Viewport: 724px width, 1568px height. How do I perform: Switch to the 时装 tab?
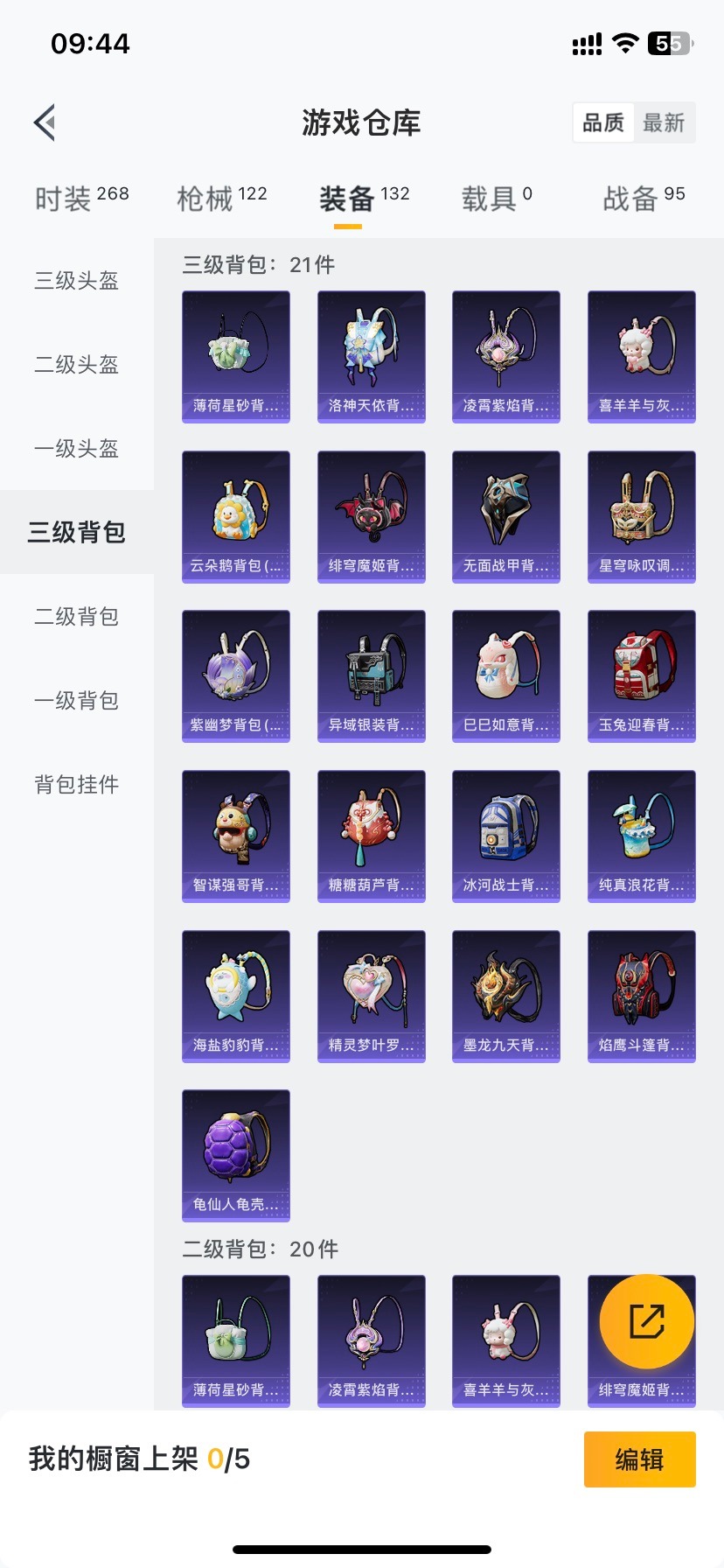tap(81, 199)
